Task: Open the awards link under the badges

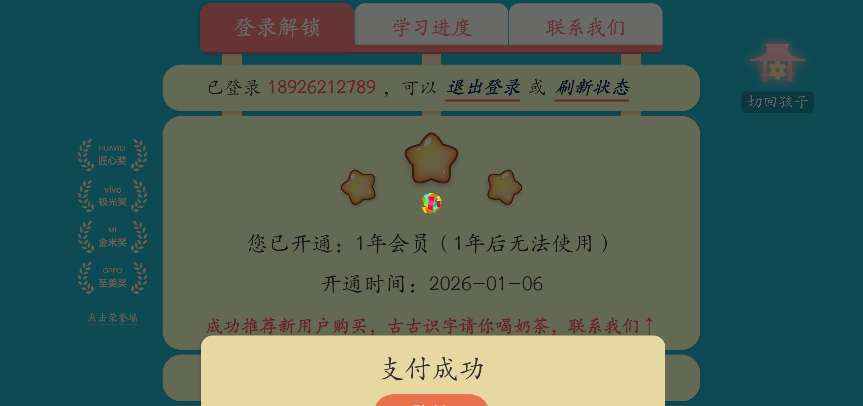Action: pos(113,318)
